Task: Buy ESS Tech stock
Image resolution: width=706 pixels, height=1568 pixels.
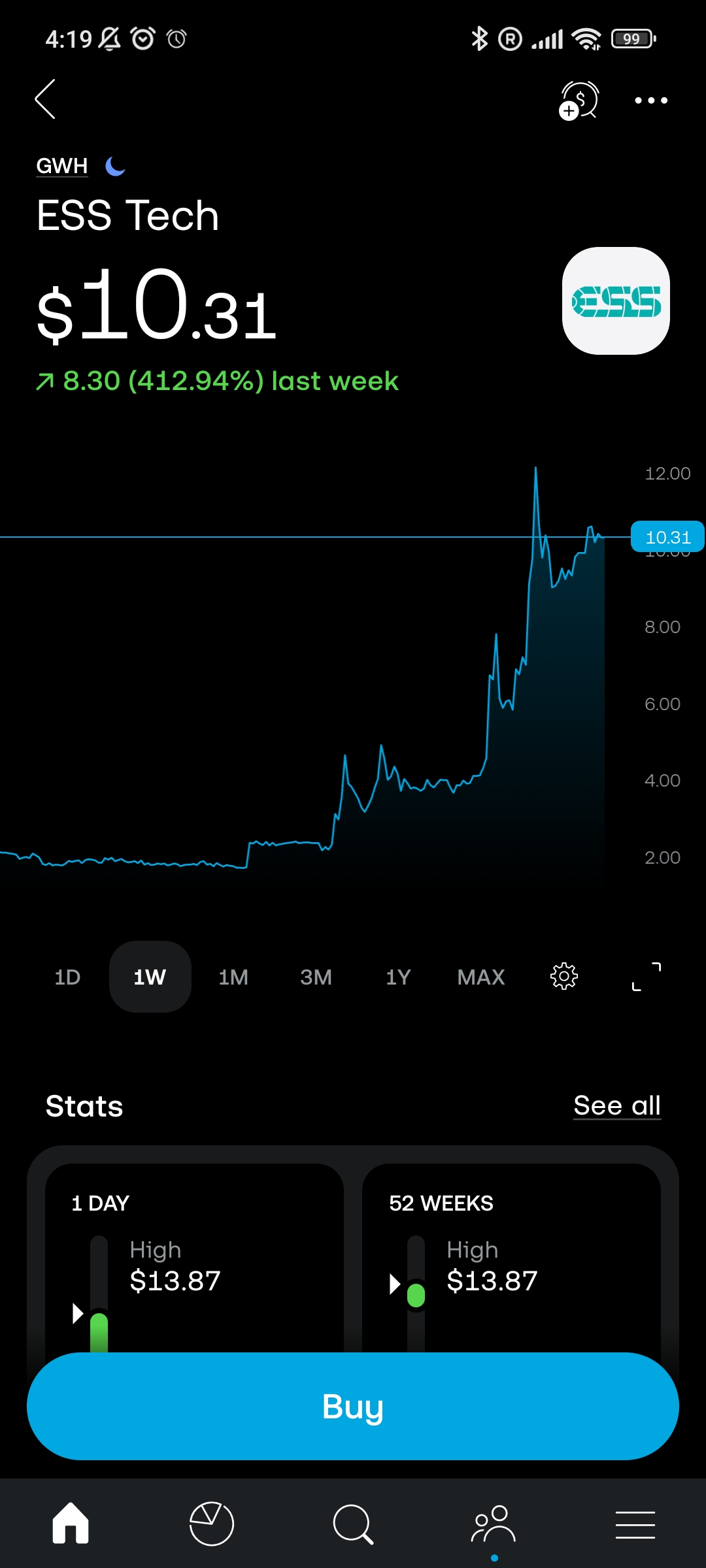Action: [353, 1406]
